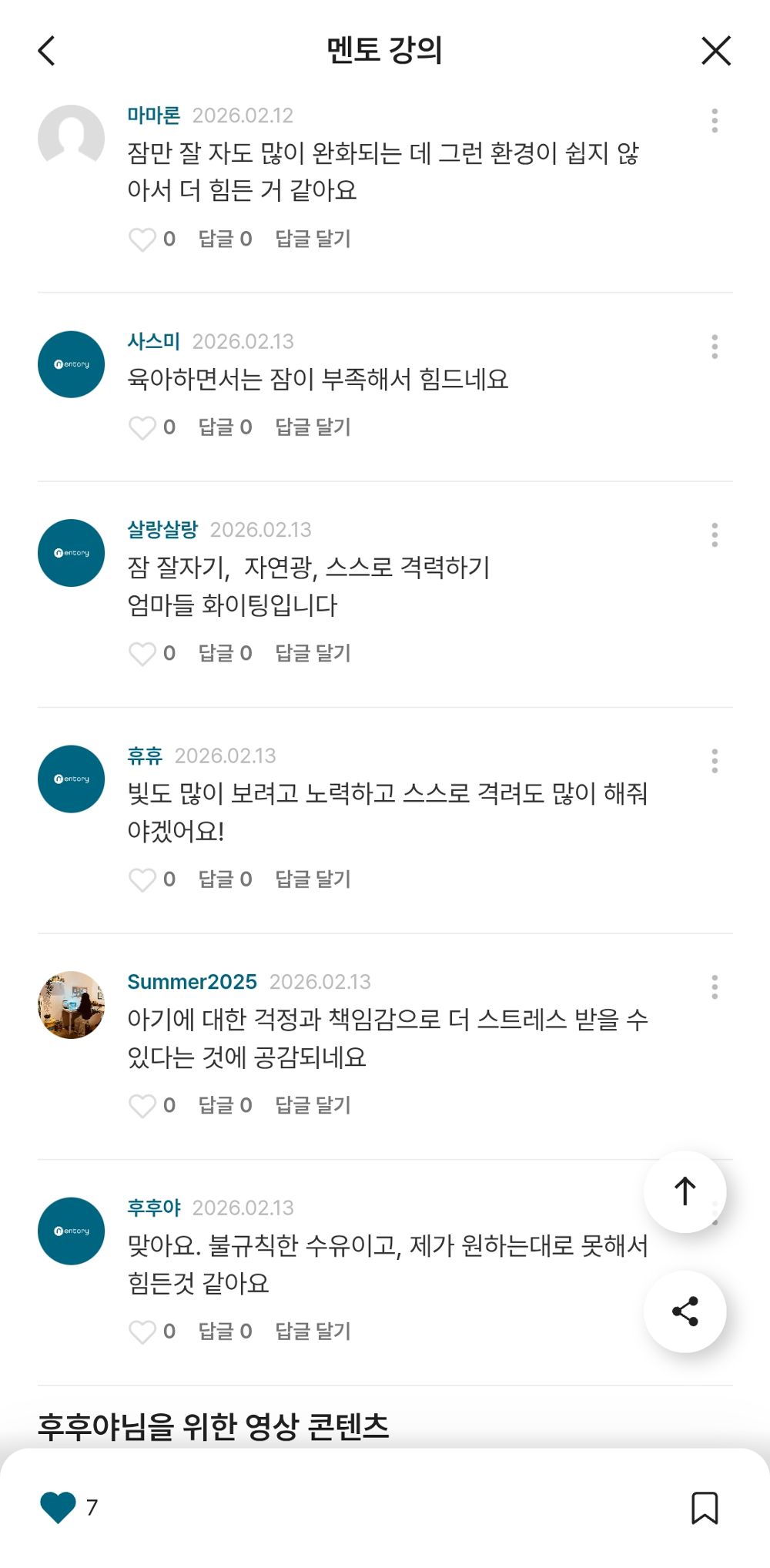Unlike the post heart showing count 7
This screenshot has width=770, height=1568.
tap(57, 1507)
